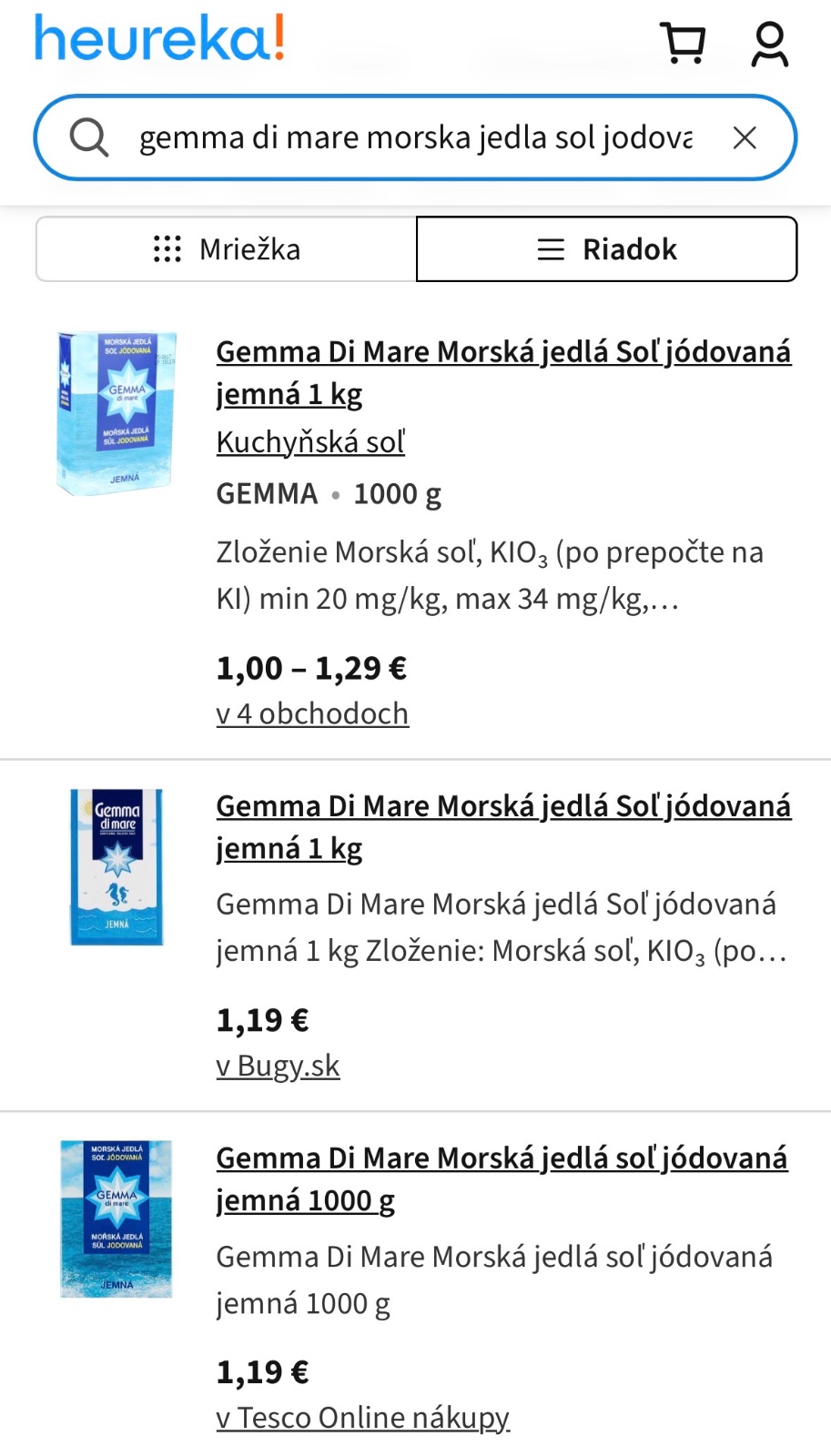Open the Tesco Online nákupy offer
The width and height of the screenshot is (831, 1456).
click(362, 1418)
